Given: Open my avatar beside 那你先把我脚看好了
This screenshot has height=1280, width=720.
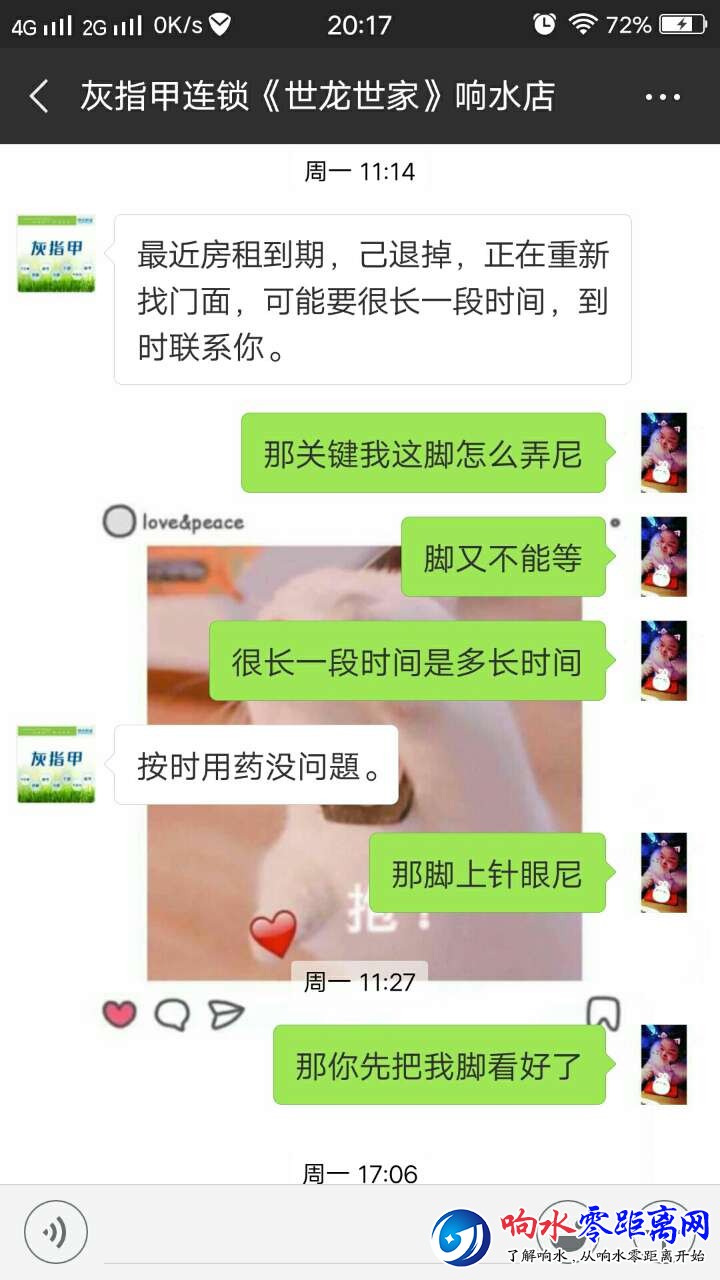Looking at the screenshot, I should coord(664,1064).
